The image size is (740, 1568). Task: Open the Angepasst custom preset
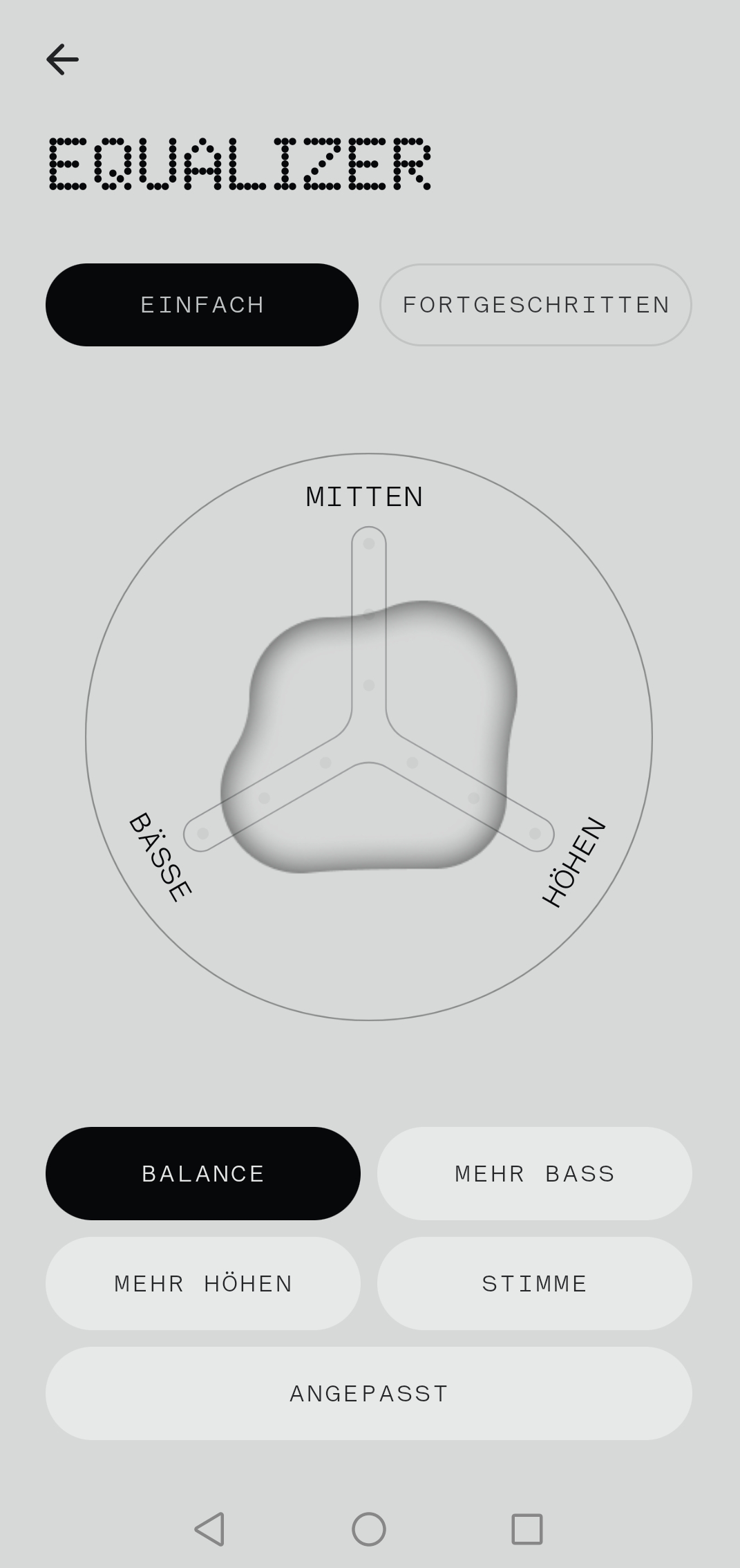point(369,1393)
